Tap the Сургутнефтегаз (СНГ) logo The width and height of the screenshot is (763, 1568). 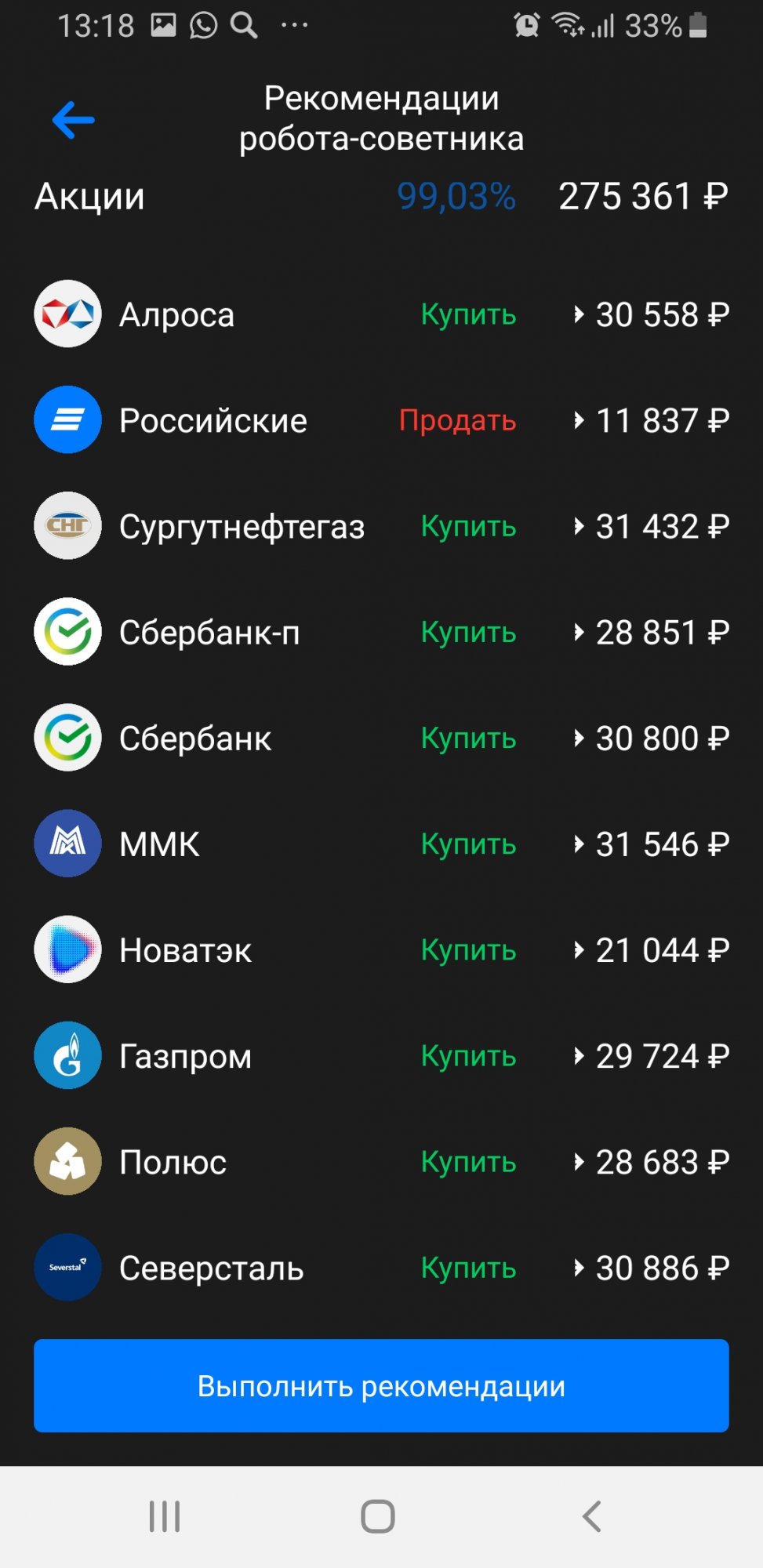pos(67,525)
